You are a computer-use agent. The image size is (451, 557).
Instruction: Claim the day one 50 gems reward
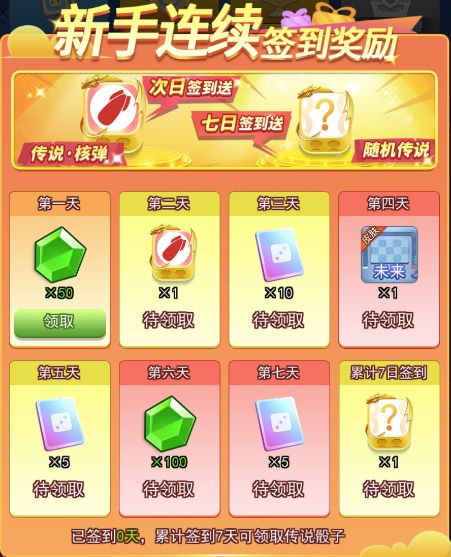[x=60, y=323]
